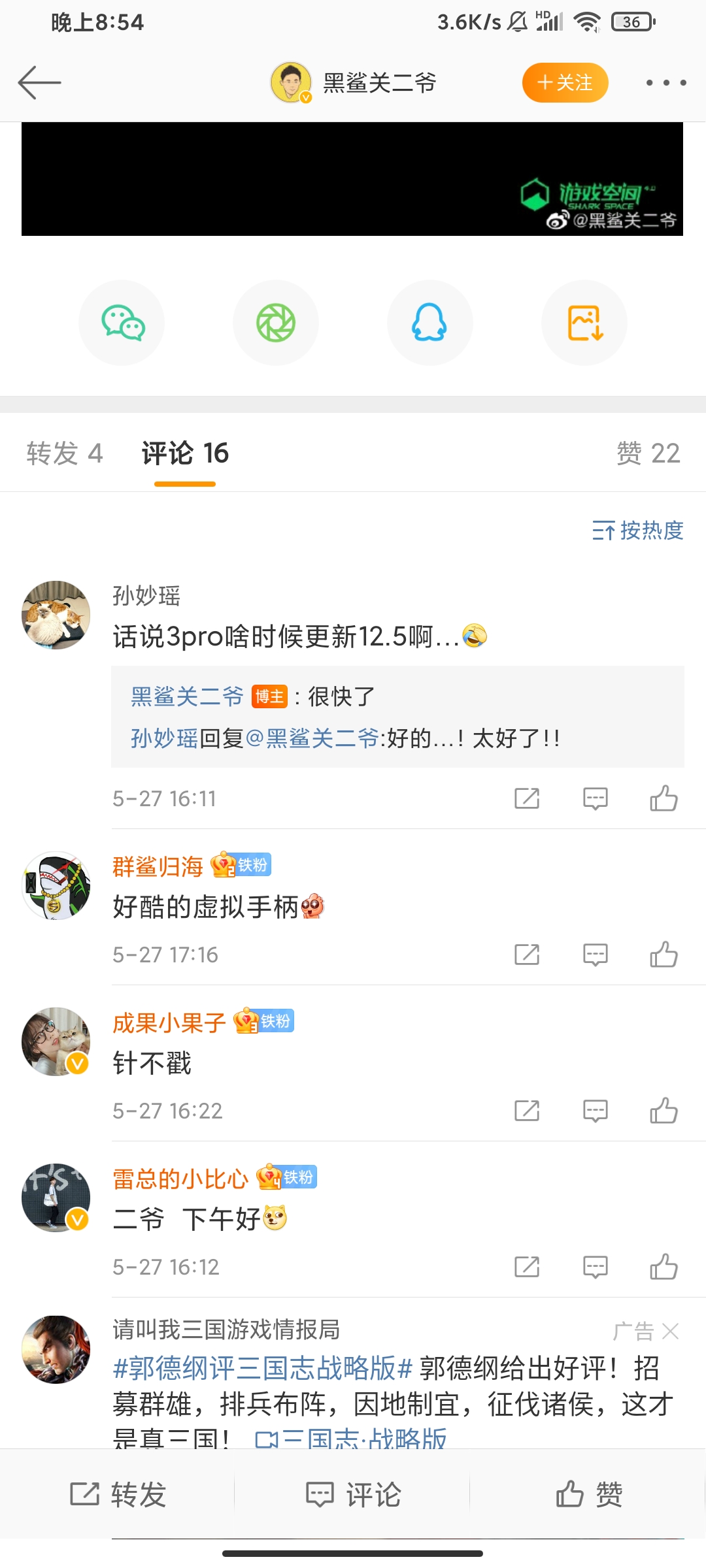Switch to the 赞 22 tab

648,453
